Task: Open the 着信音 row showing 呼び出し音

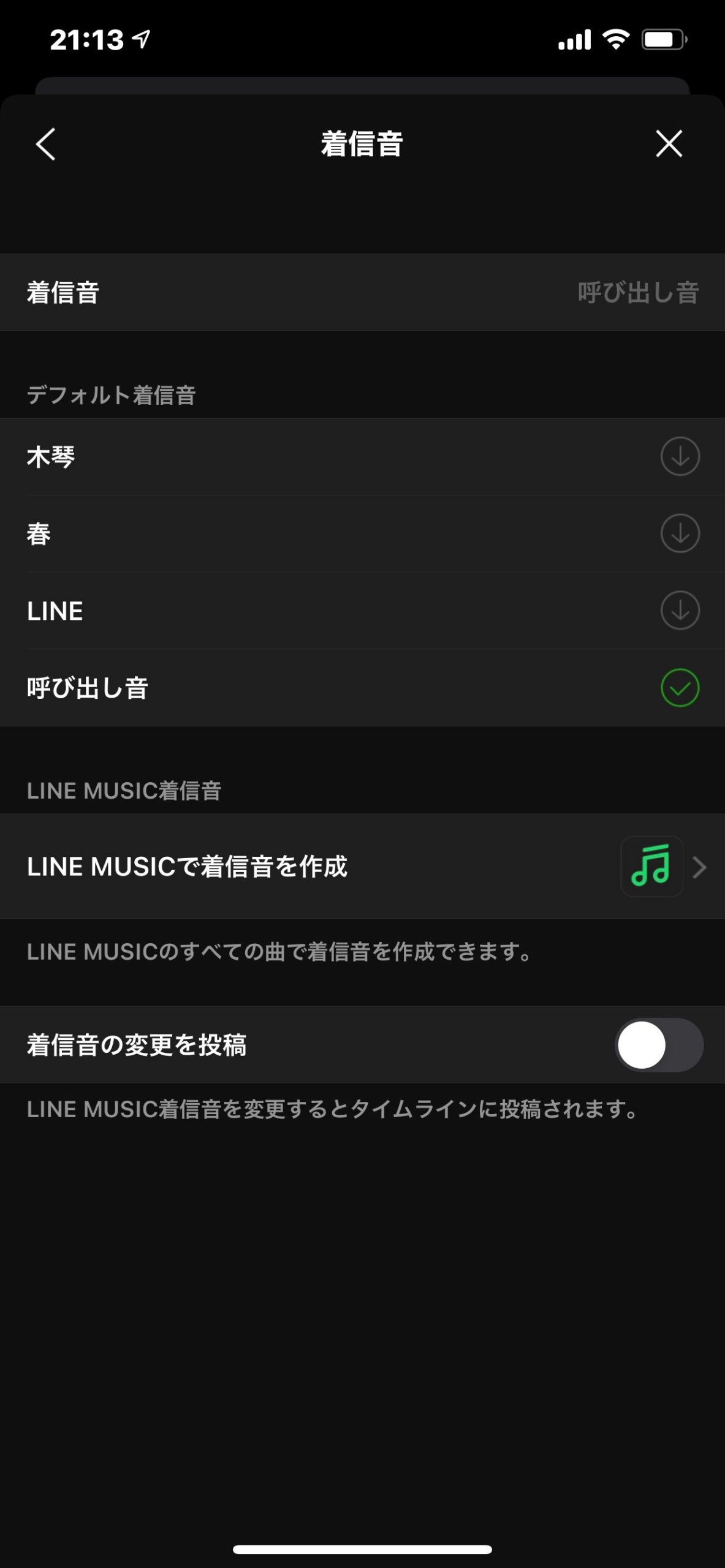Action: pyautogui.click(x=362, y=292)
